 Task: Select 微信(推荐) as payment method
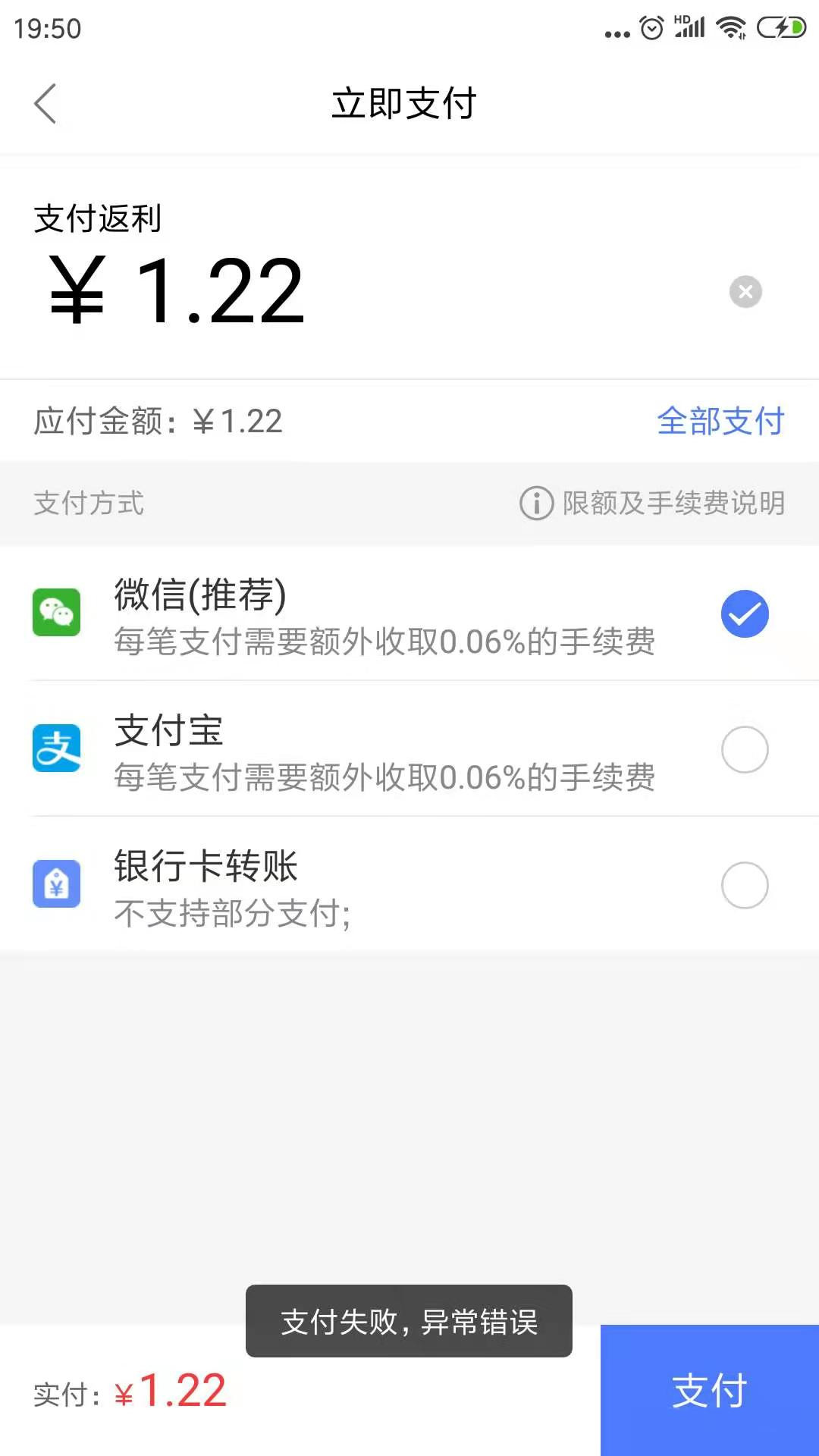(x=744, y=613)
